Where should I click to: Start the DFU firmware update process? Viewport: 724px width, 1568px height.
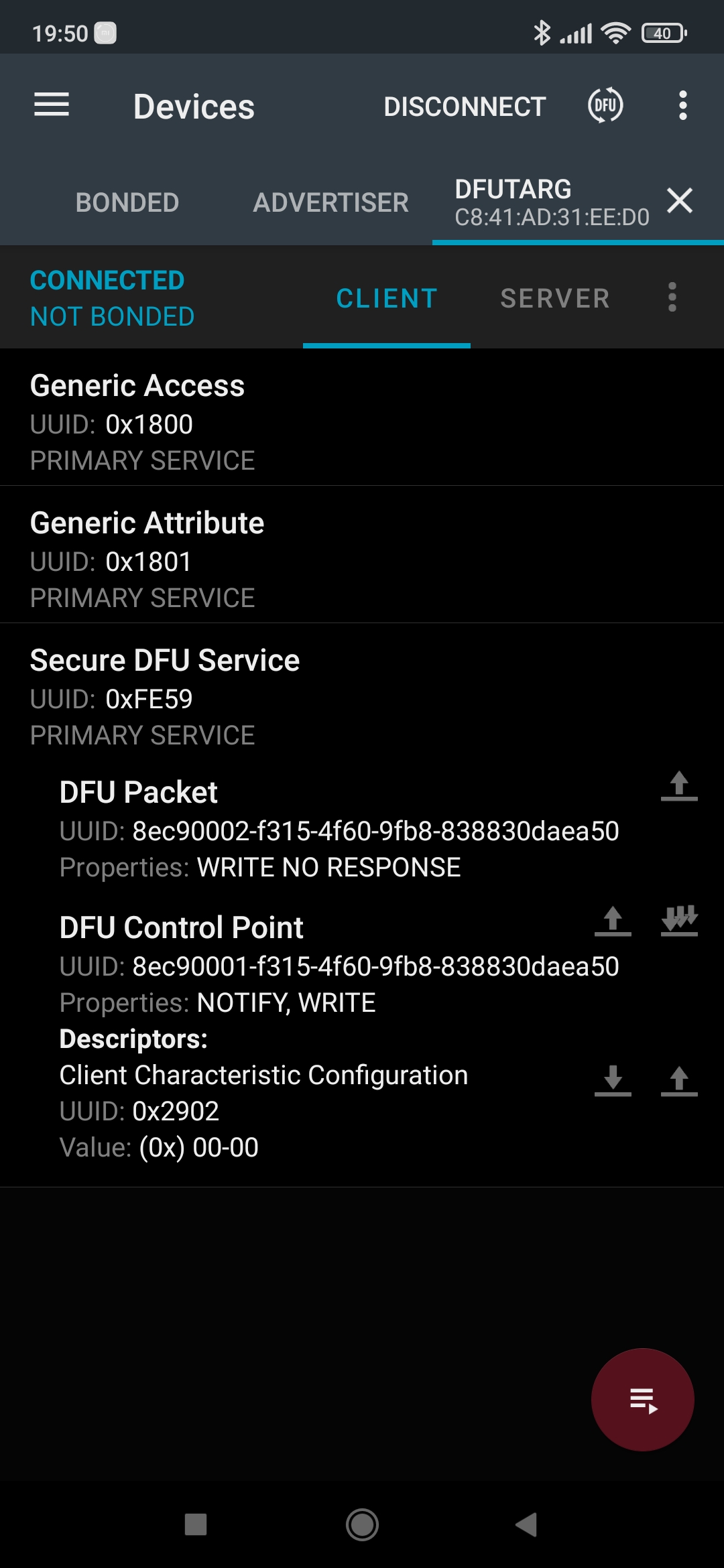[605, 105]
